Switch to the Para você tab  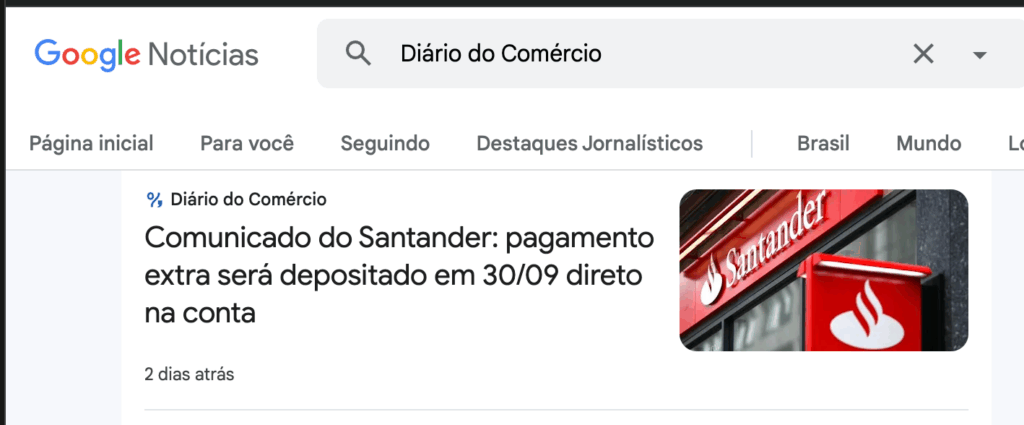coord(247,144)
